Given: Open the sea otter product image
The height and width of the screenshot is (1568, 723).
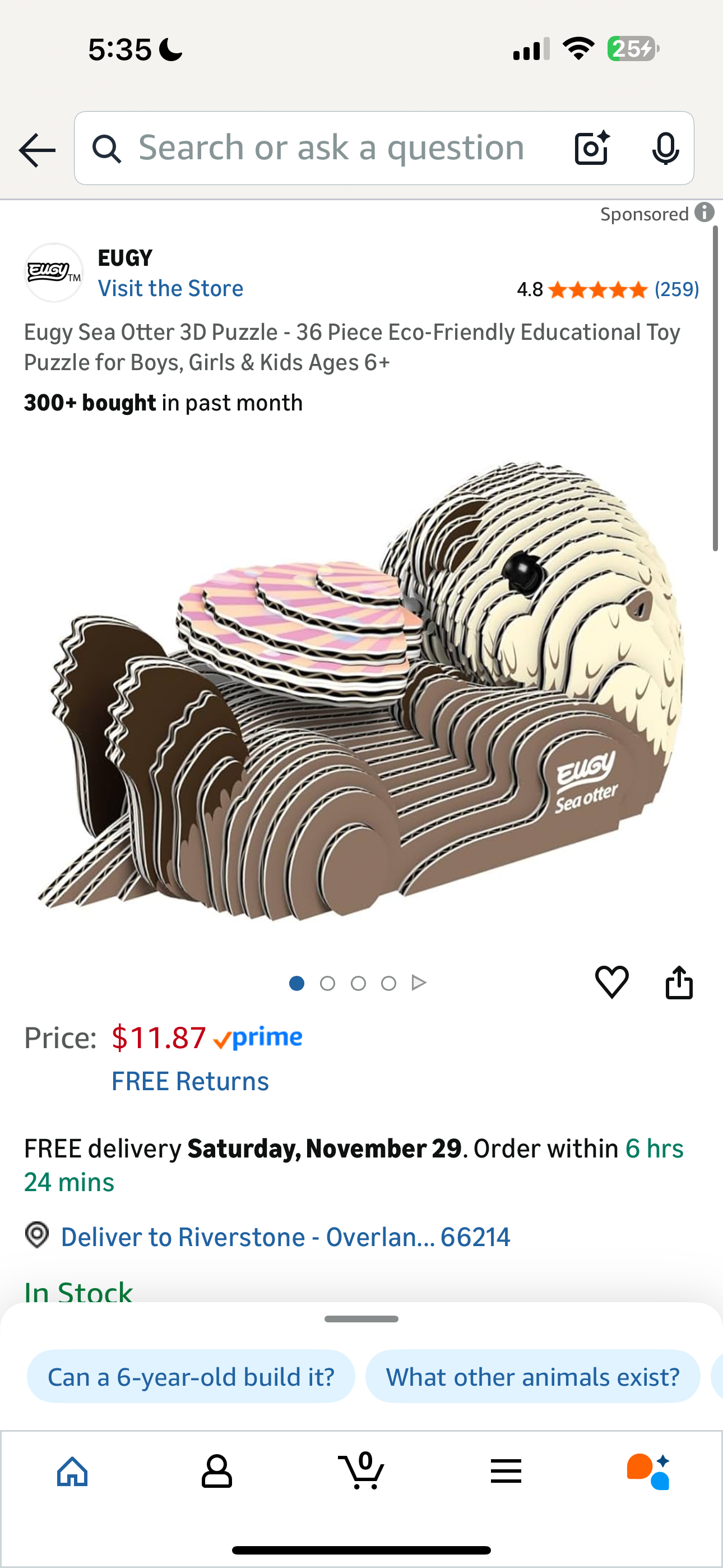Looking at the screenshot, I should click(x=361, y=688).
